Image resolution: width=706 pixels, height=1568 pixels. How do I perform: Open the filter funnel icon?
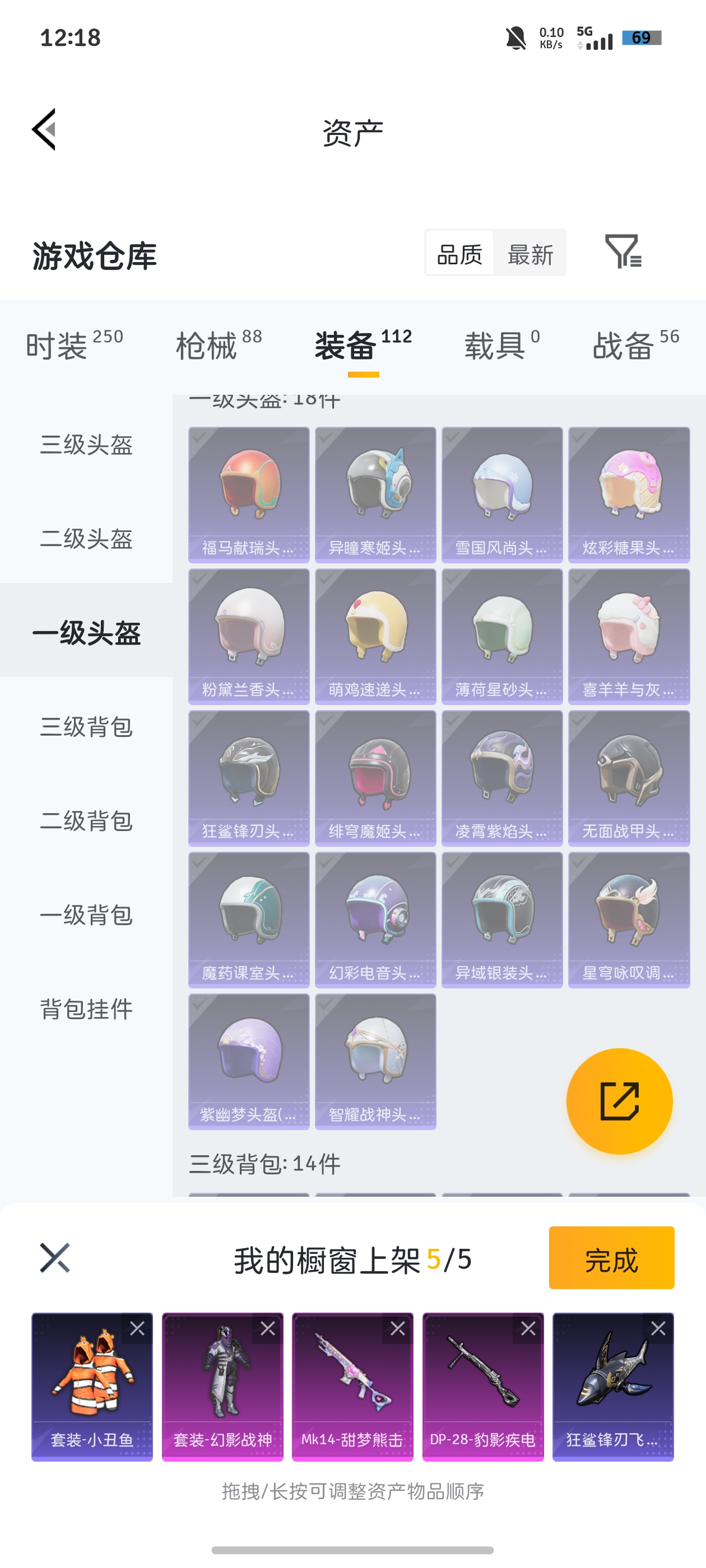[x=622, y=251]
